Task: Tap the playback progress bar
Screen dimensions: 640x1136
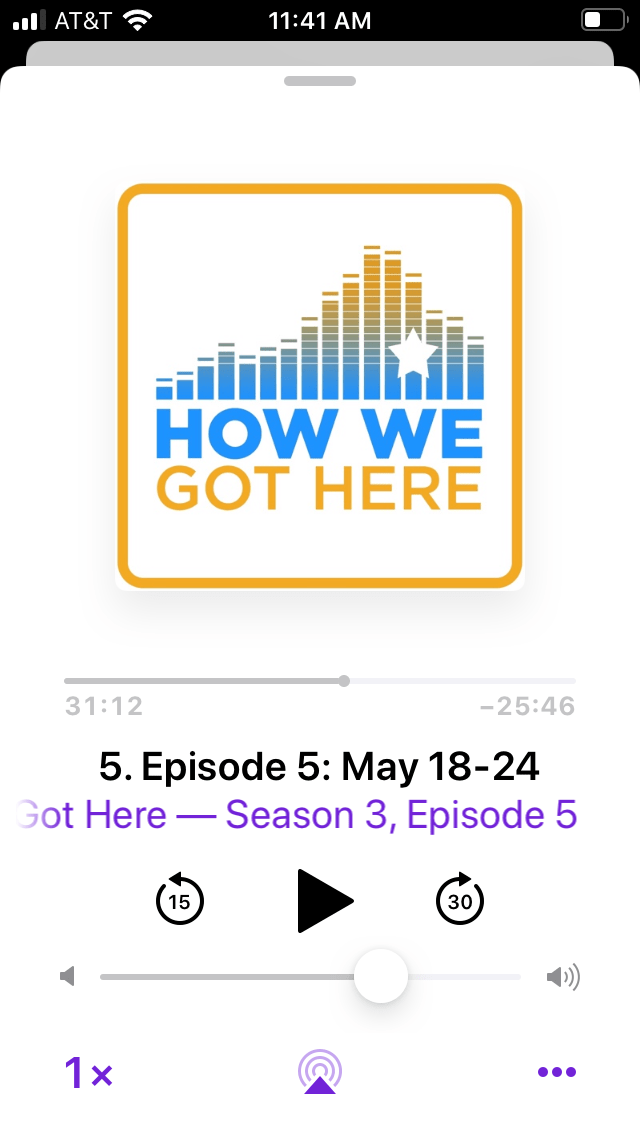Action: 320,681
